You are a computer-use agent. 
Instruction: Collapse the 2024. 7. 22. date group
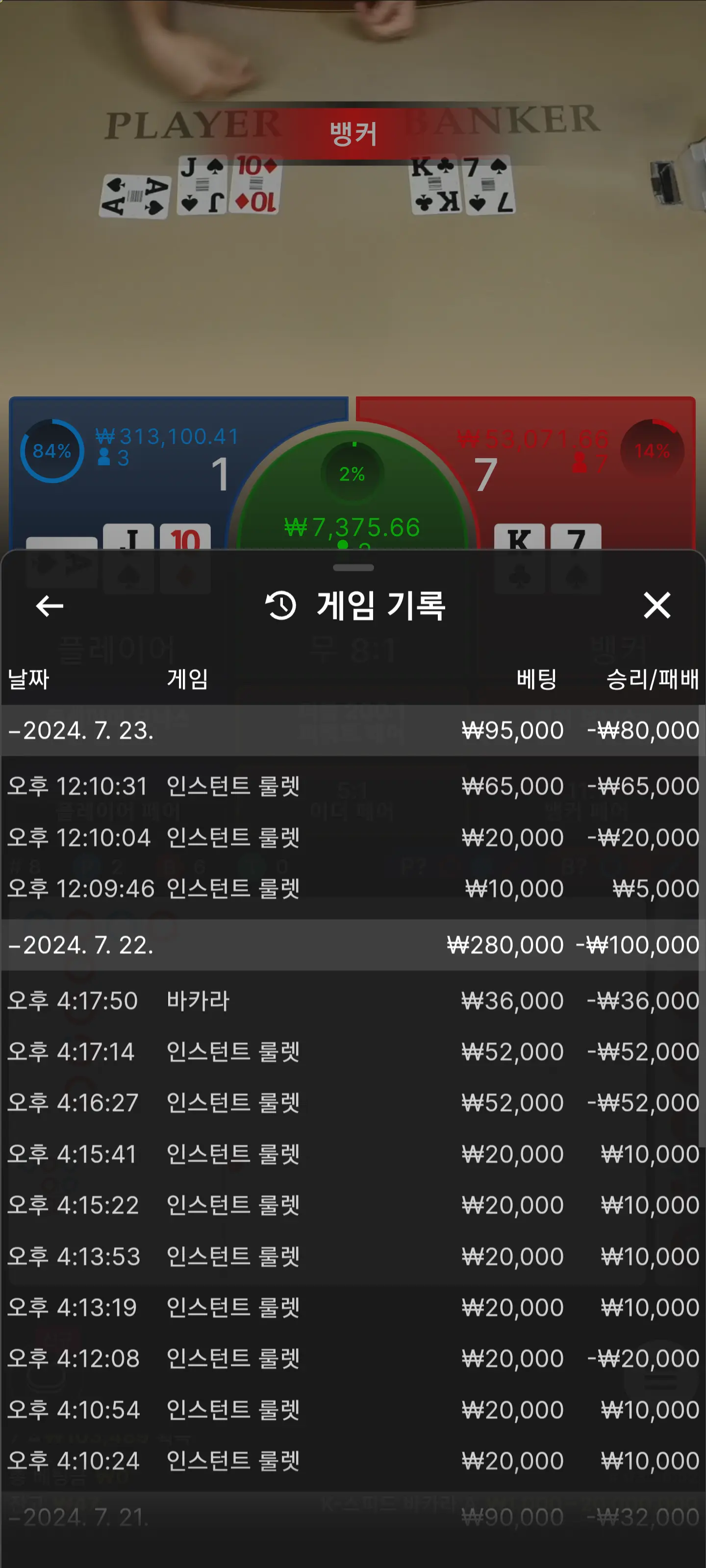[x=353, y=944]
